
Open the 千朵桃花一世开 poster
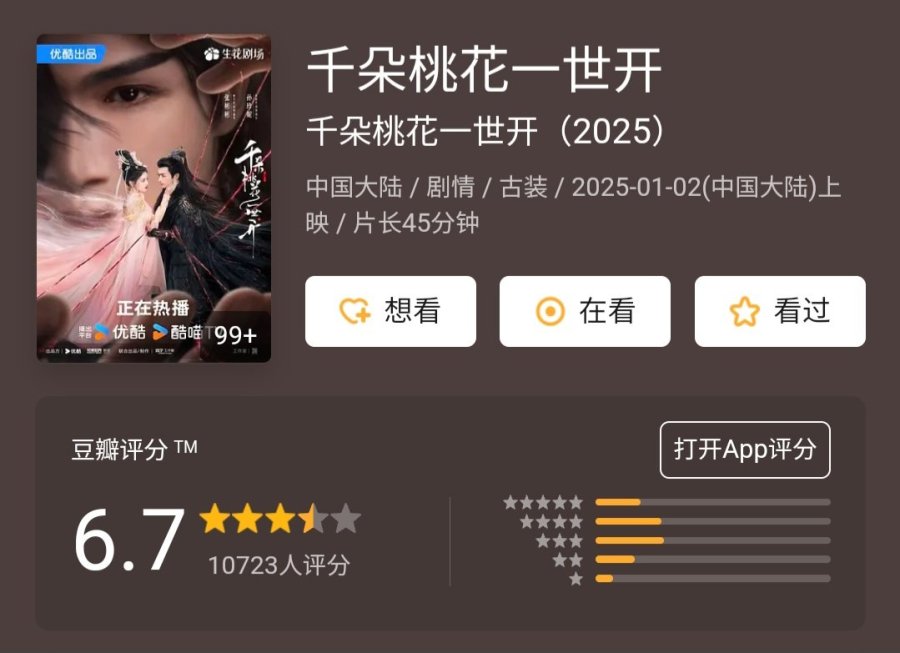(x=153, y=198)
